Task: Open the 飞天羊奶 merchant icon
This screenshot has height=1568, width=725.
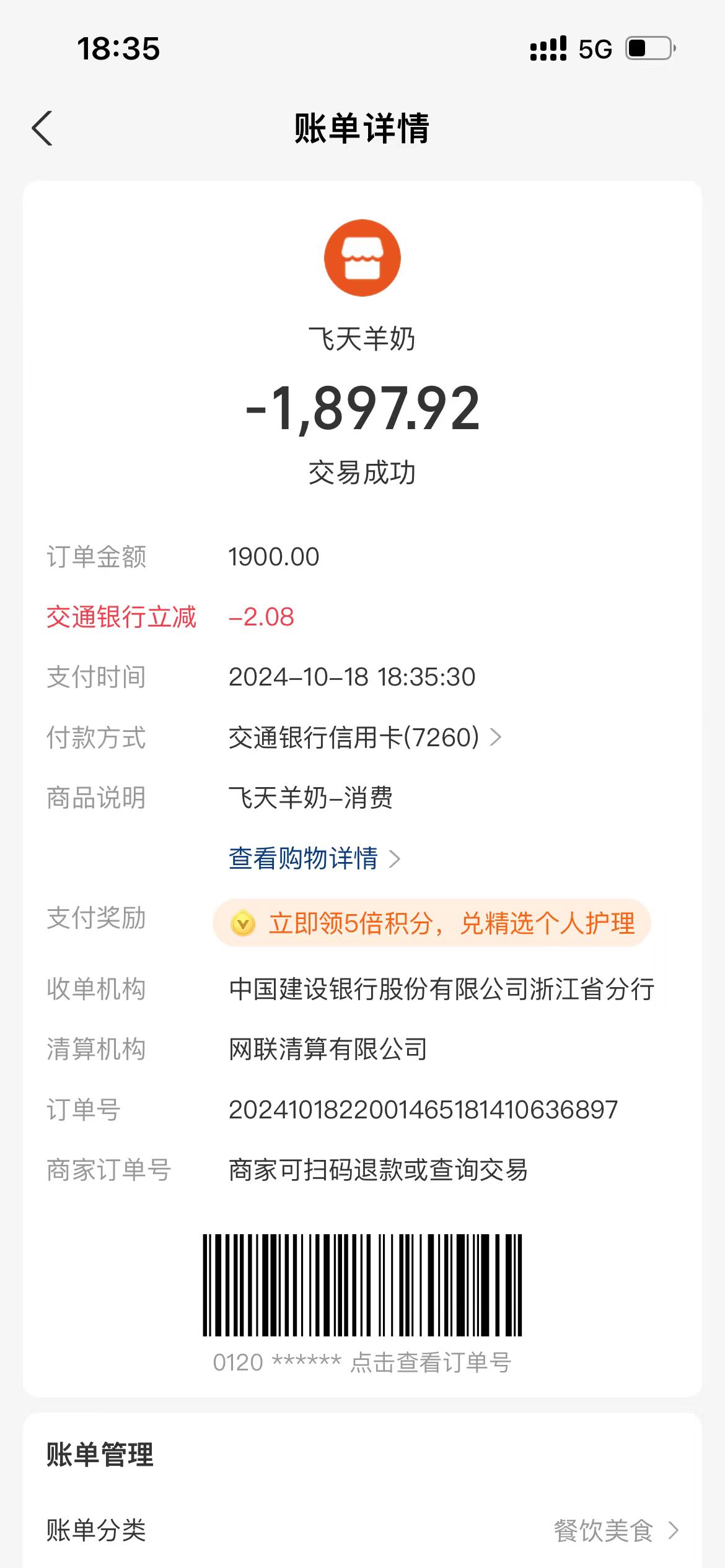Action: (362, 258)
